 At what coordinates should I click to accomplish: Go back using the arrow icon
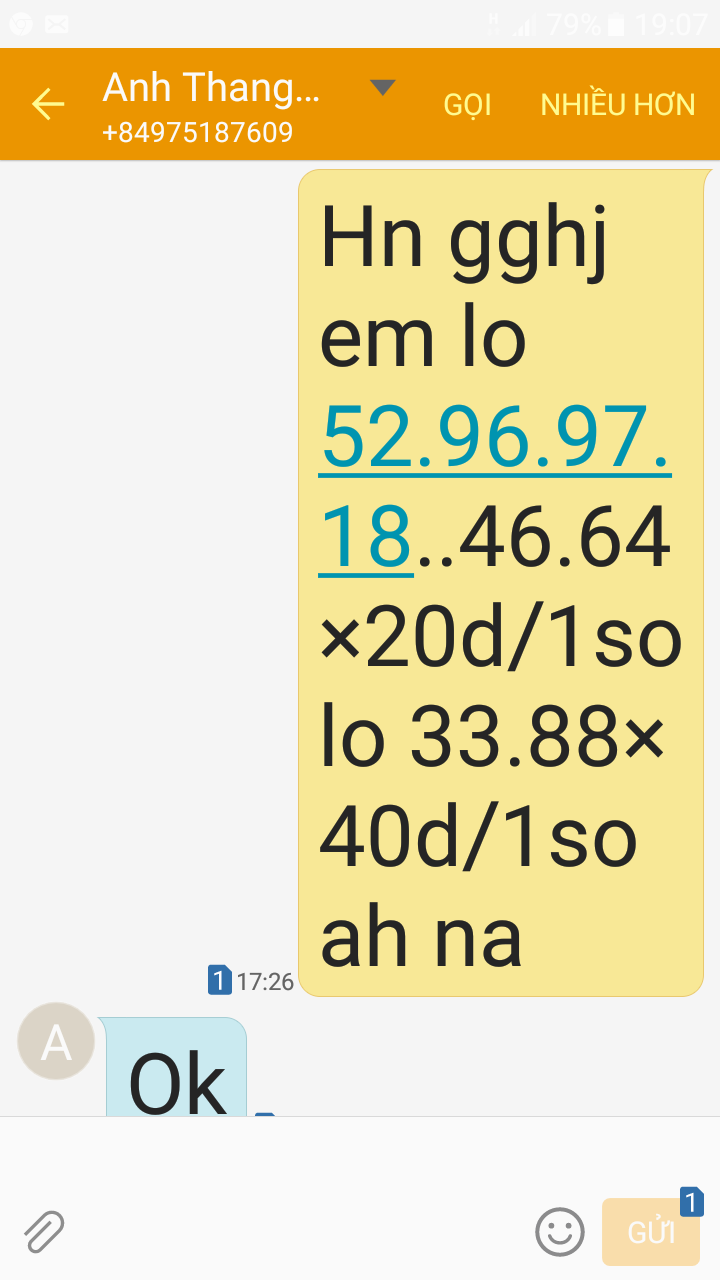coord(47,104)
